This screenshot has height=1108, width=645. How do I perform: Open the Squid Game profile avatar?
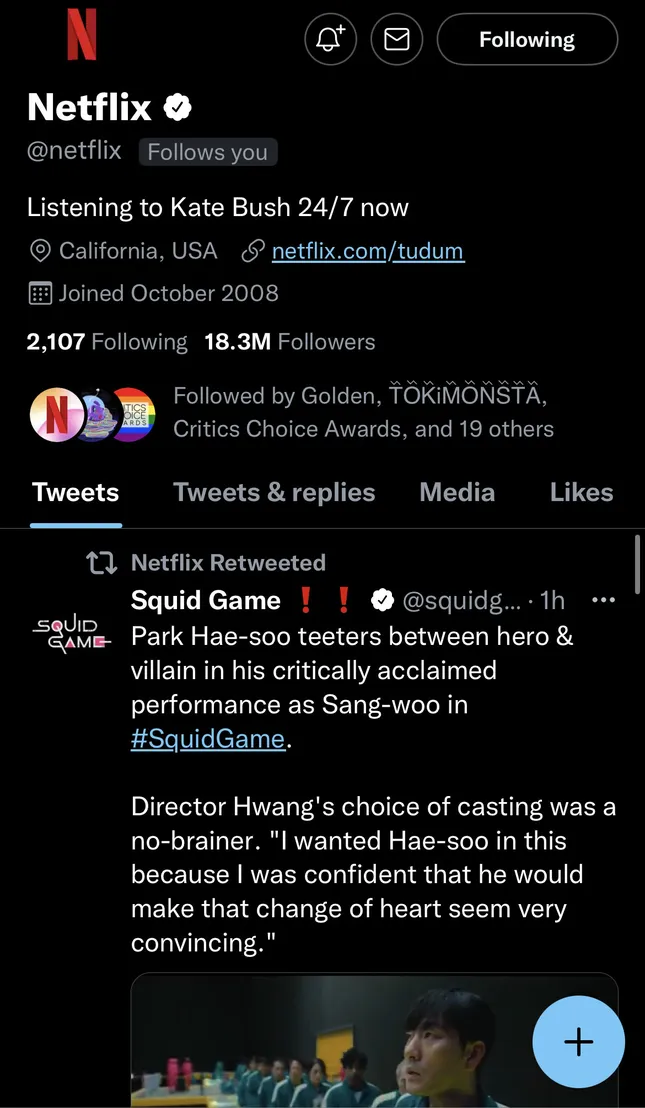(x=74, y=634)
